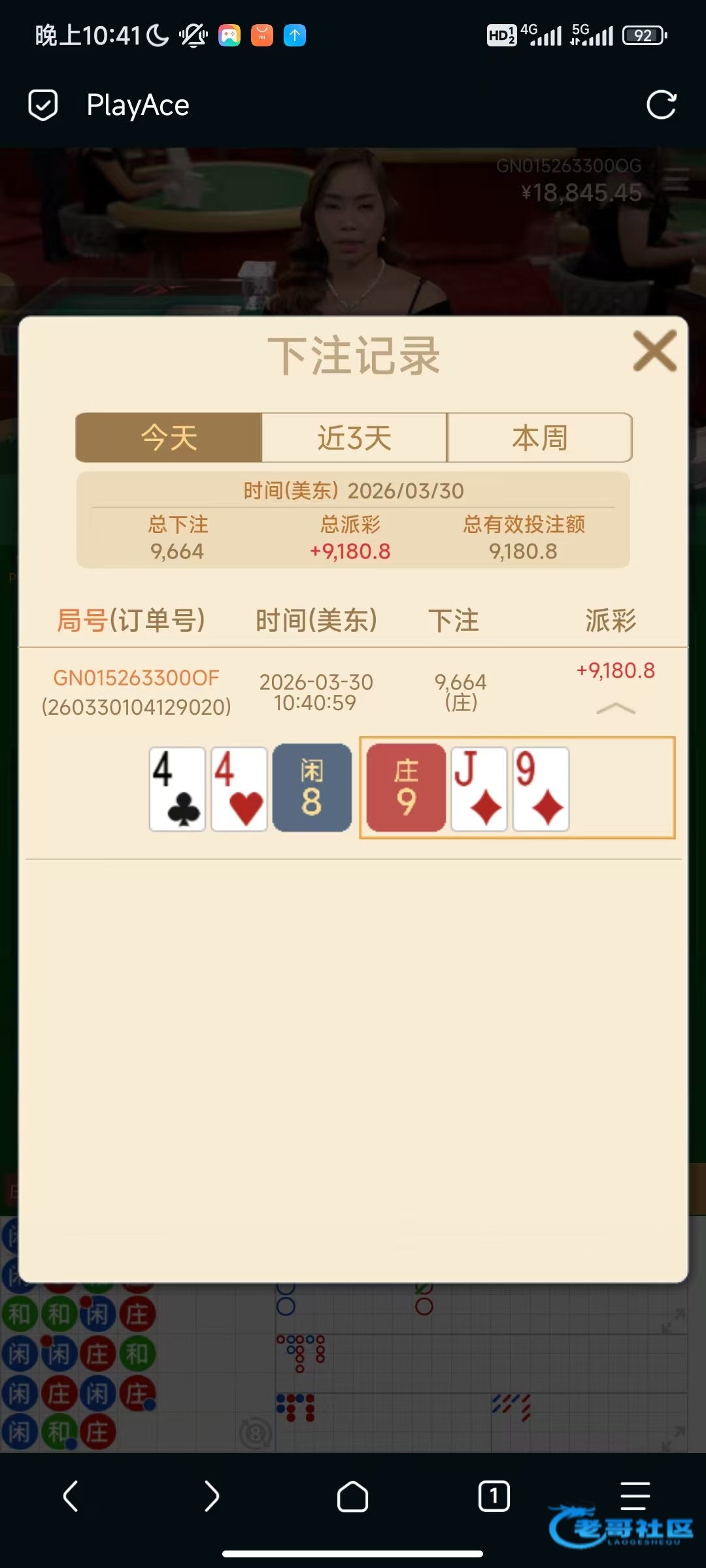Image resolution: width=706 pixels, height=1568 pixels.
Task: Close the 下注记录 dialog
Action: pyautogui.click(x=654, y=351)
